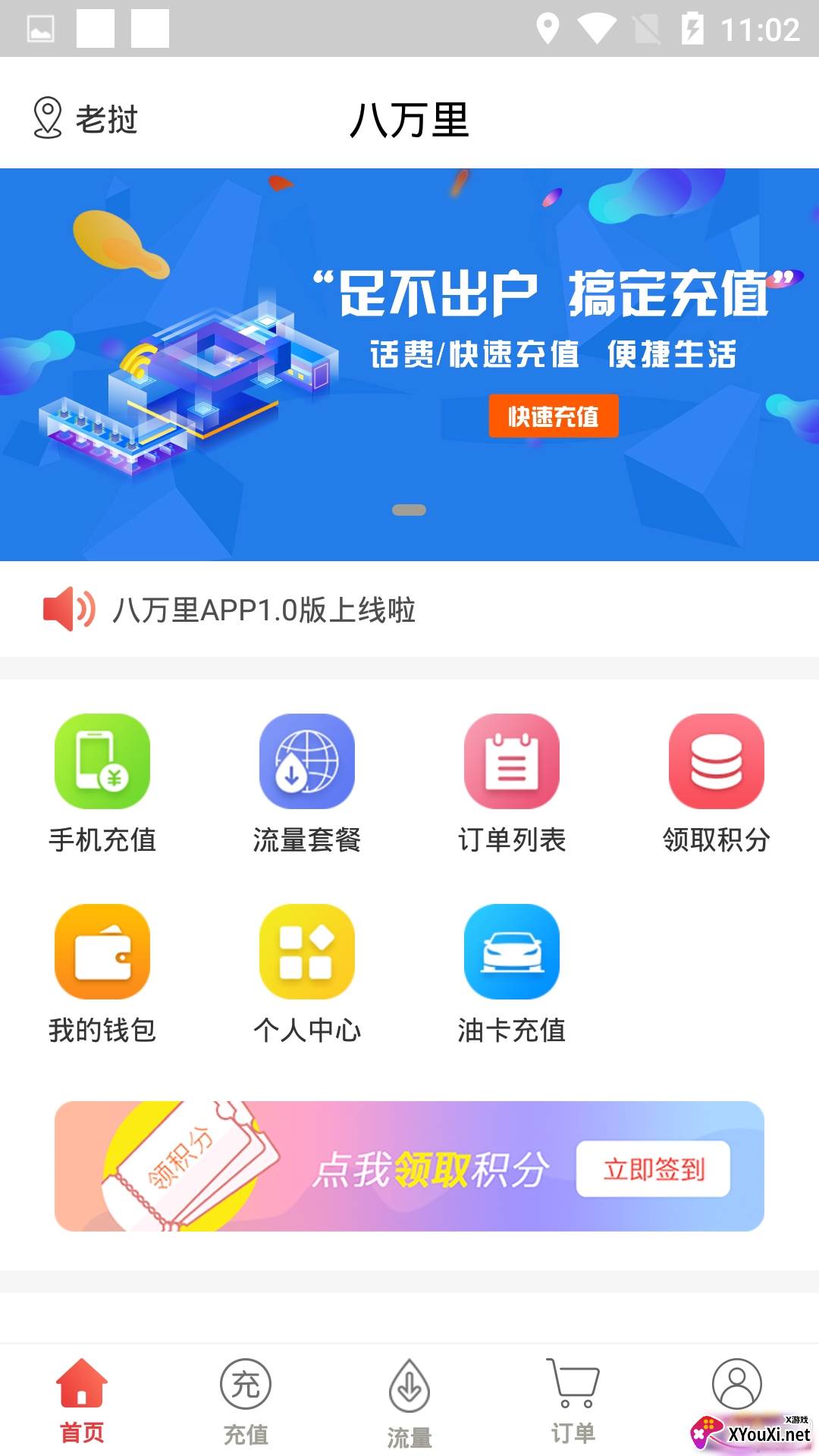Viewport: 819px width, 1456px height.
Task: Open 领取积分
Action: tap(717, 784)
